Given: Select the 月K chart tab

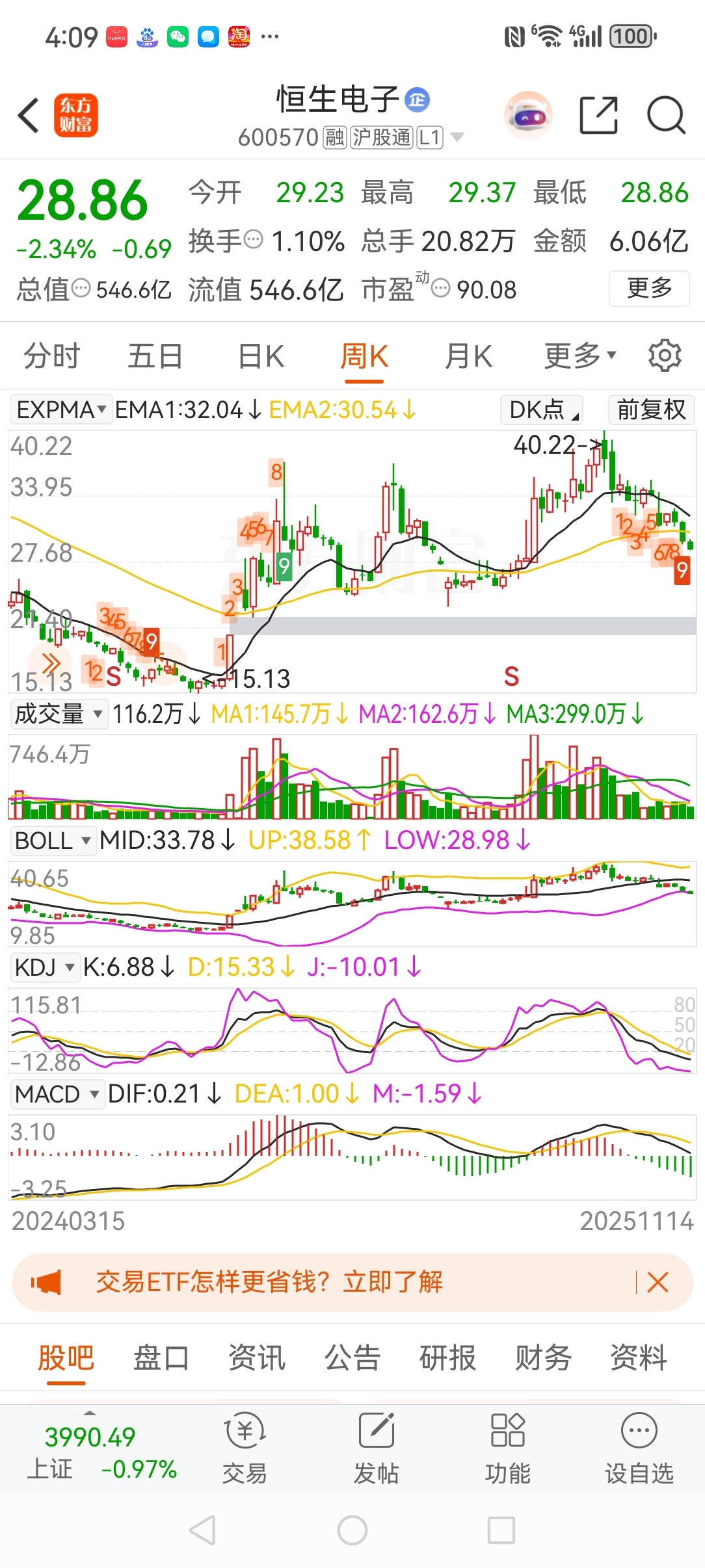Looking at the screenshot, I should (468, 356).
